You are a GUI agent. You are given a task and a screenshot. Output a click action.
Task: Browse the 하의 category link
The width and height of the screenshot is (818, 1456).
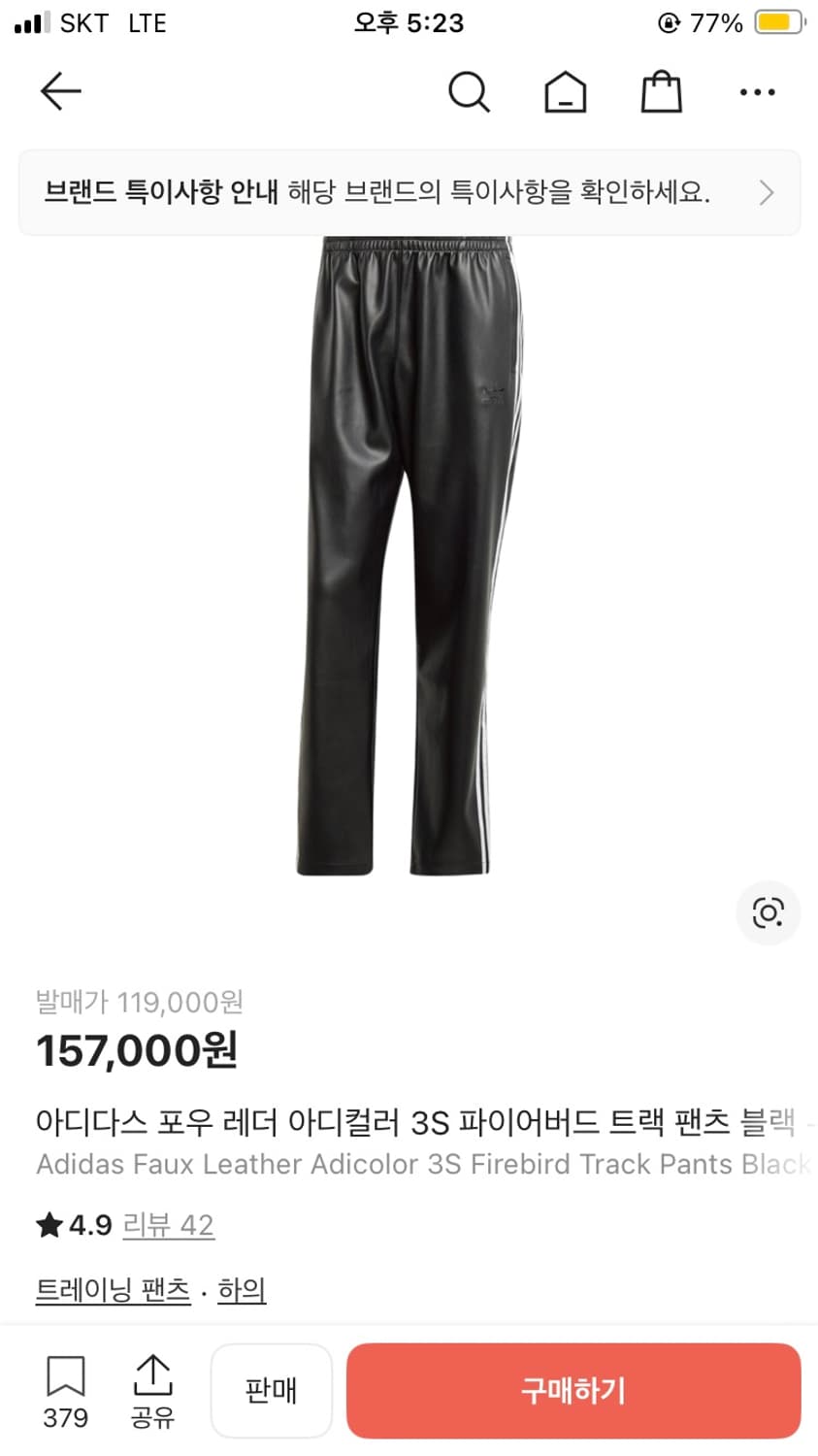click(243, 1290)
